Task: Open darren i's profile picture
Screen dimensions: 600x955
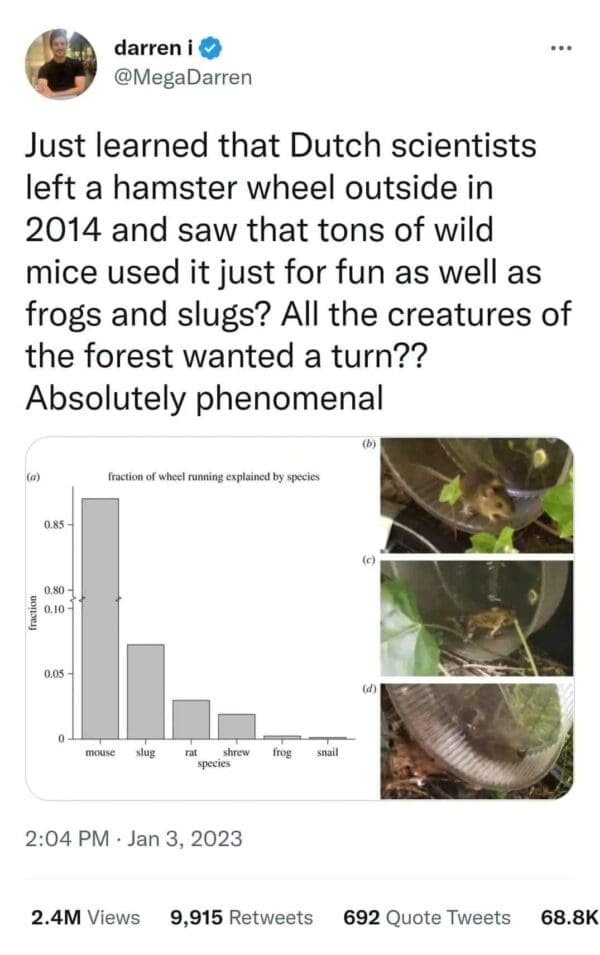Action: tap(62, 62)
